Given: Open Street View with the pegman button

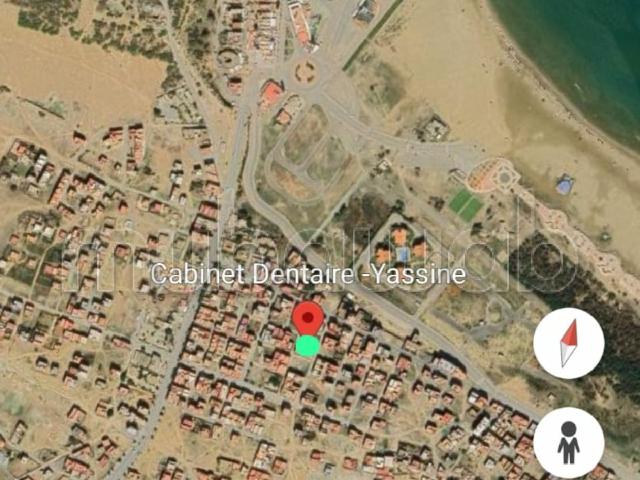Looking at the screenshot, I should click(x=568, y=441).
